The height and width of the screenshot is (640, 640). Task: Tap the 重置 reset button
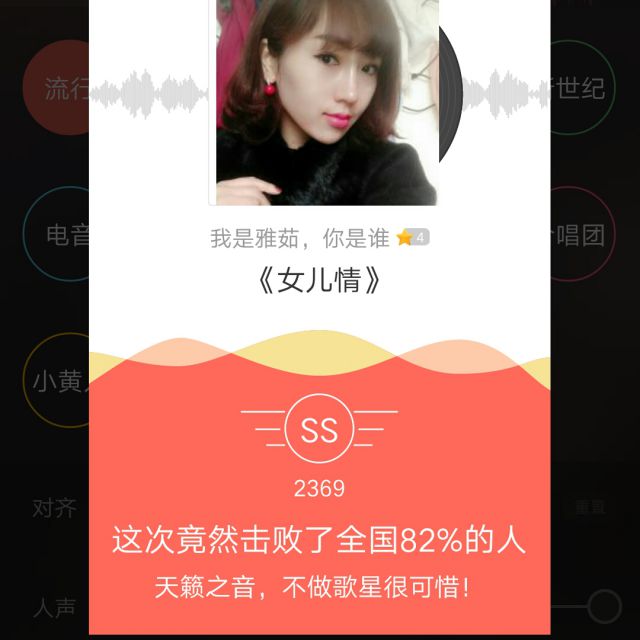(590, 508)
